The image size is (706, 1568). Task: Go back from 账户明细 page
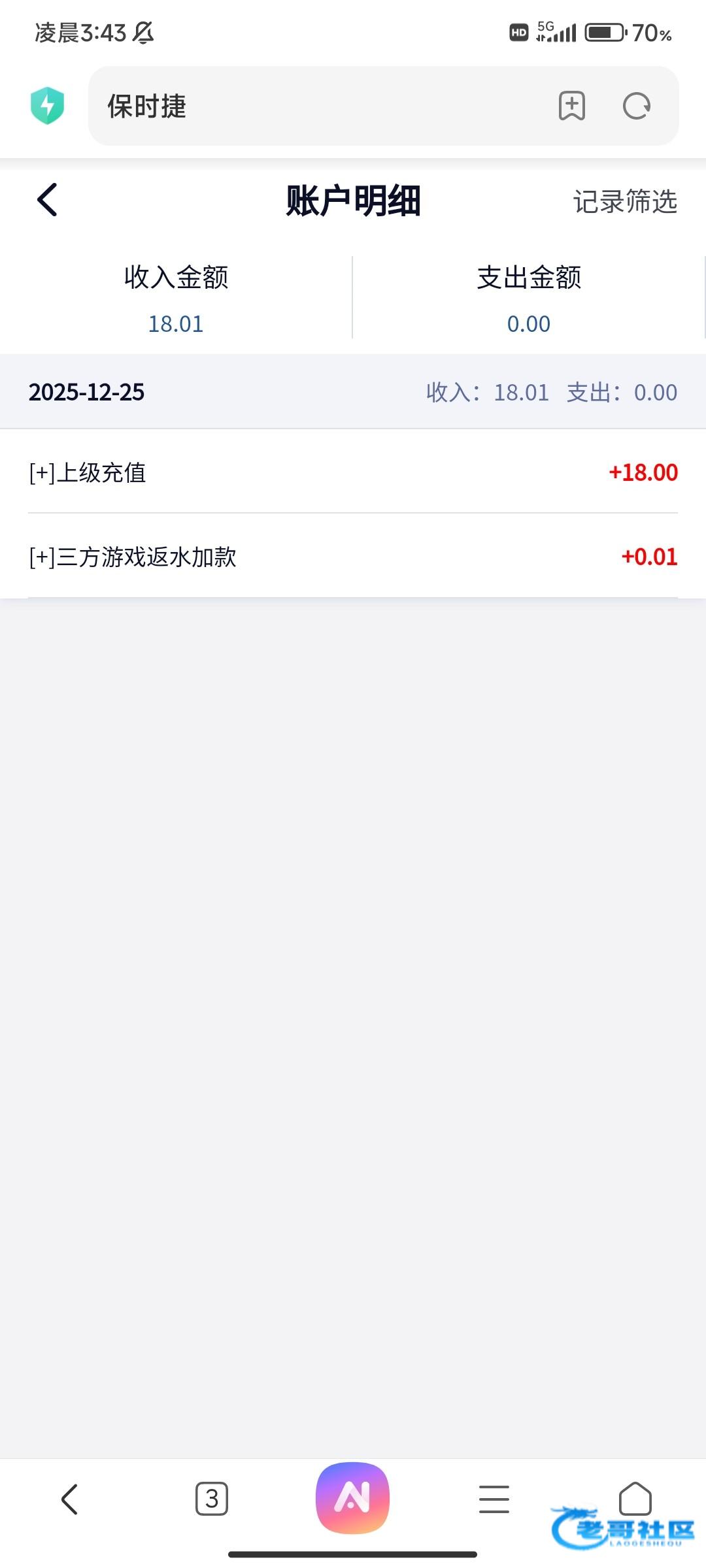[x=48, y=200]
